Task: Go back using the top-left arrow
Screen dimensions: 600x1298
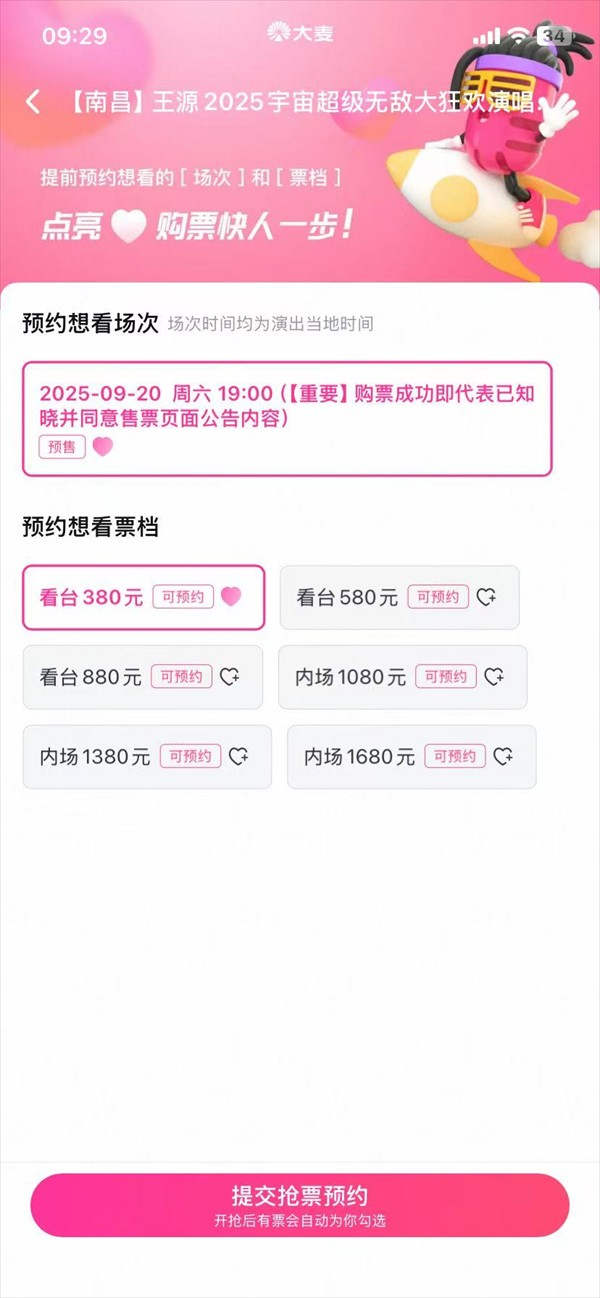Action: [x=33, y=102]
